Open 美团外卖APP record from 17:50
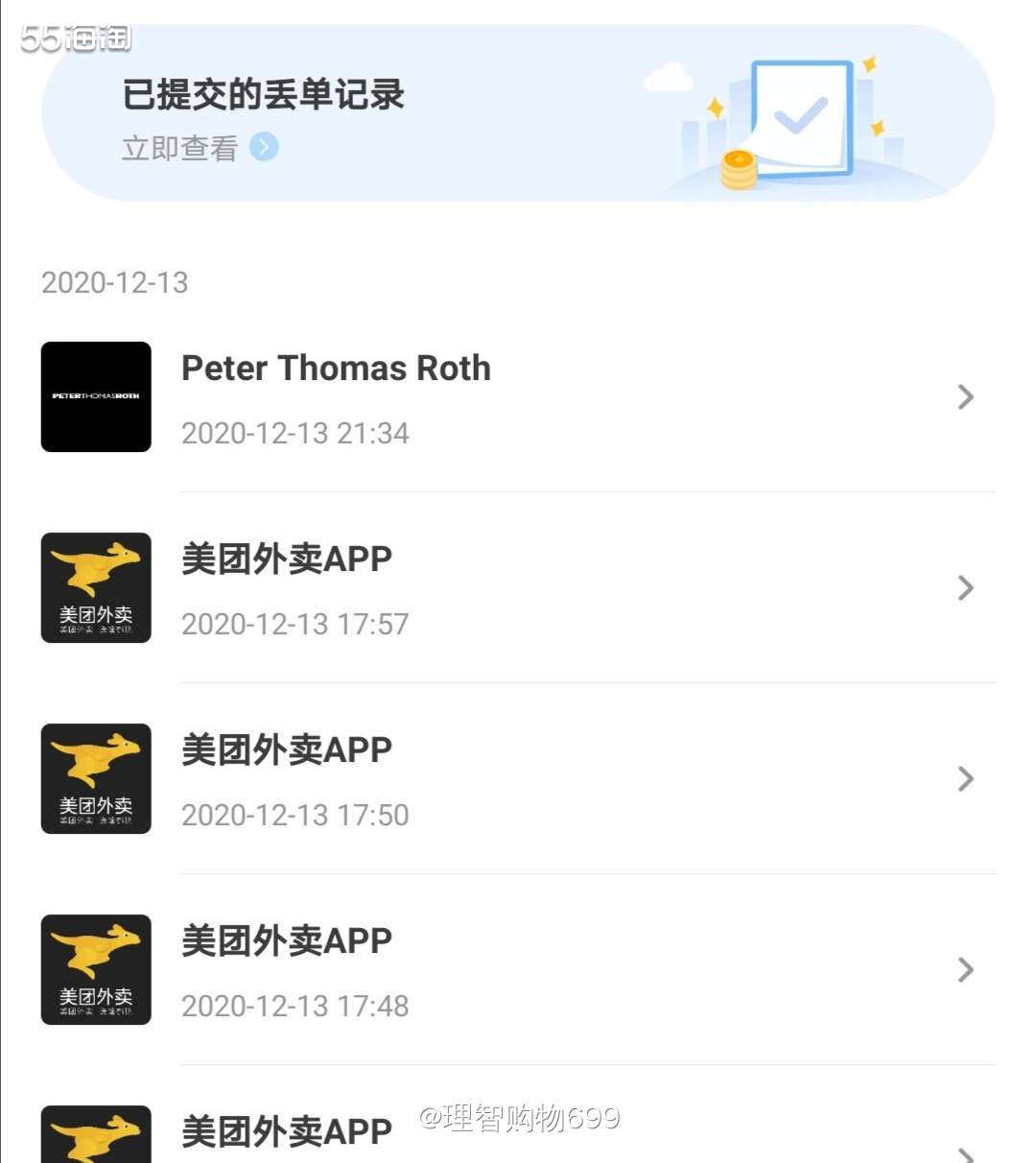This screenshot has width=1036, height=1163. [518, 779]
